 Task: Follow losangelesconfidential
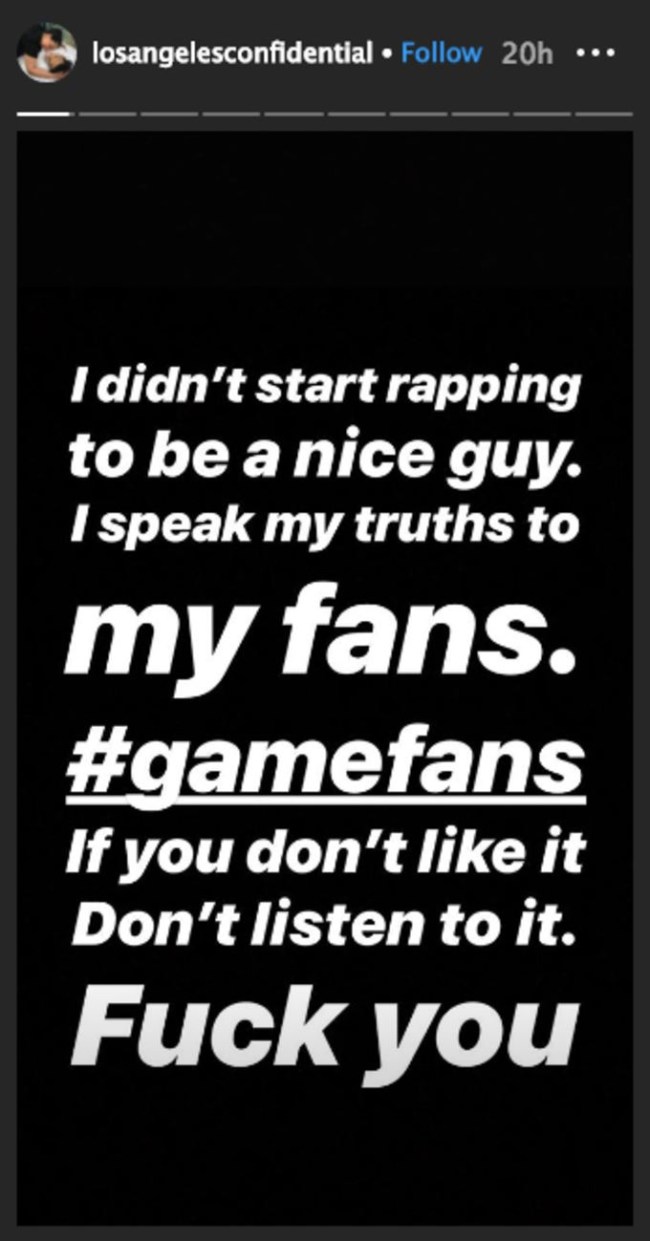tap(441, 53)
